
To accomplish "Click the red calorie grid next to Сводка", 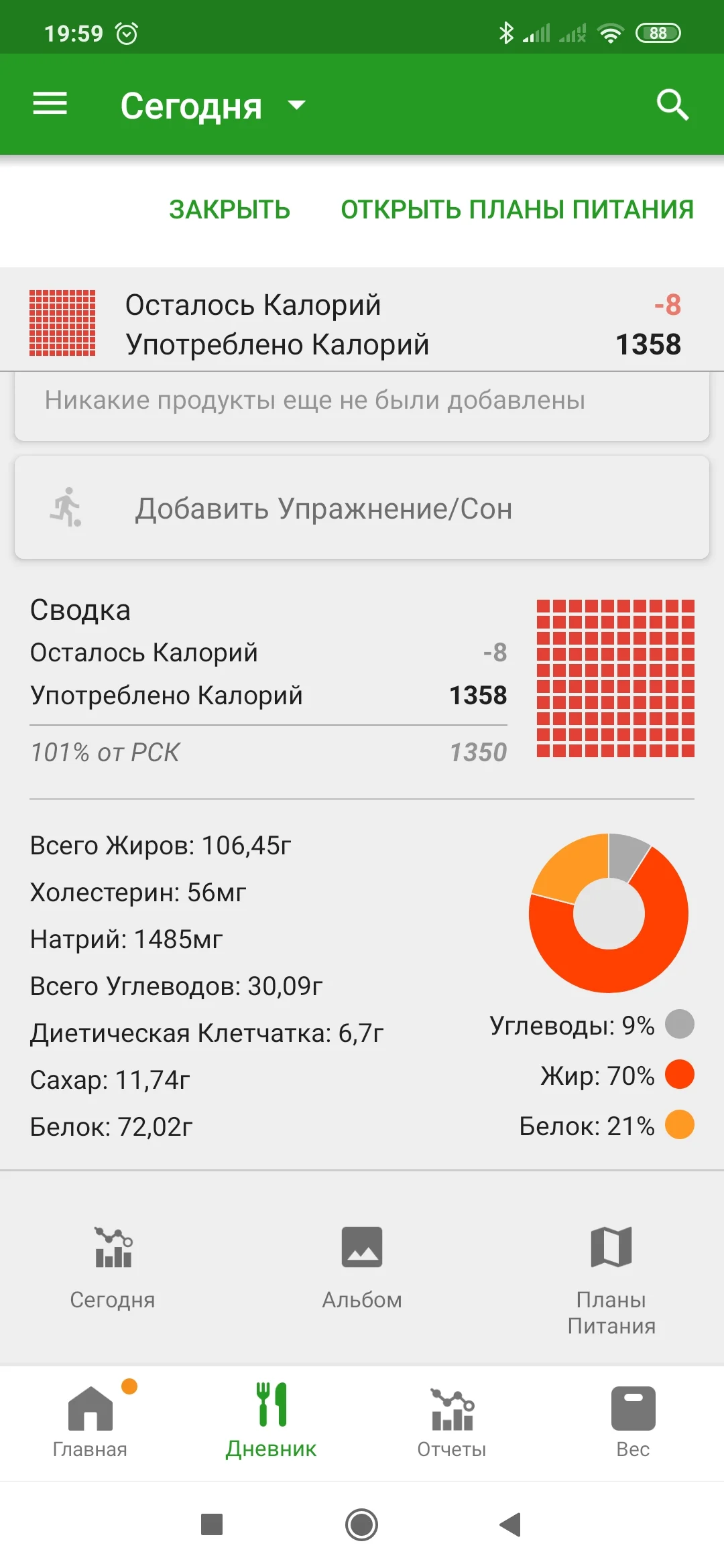I will tap(614, 678).
